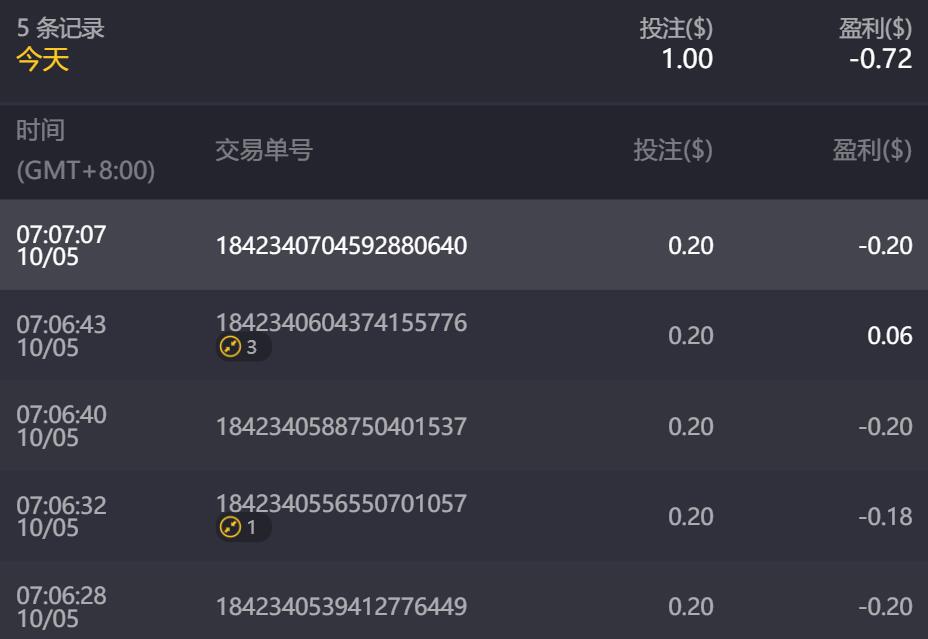Screen dimensions: 928x639
Task: View bet record 1842340588750401537
Action: [x=341, y=427]
